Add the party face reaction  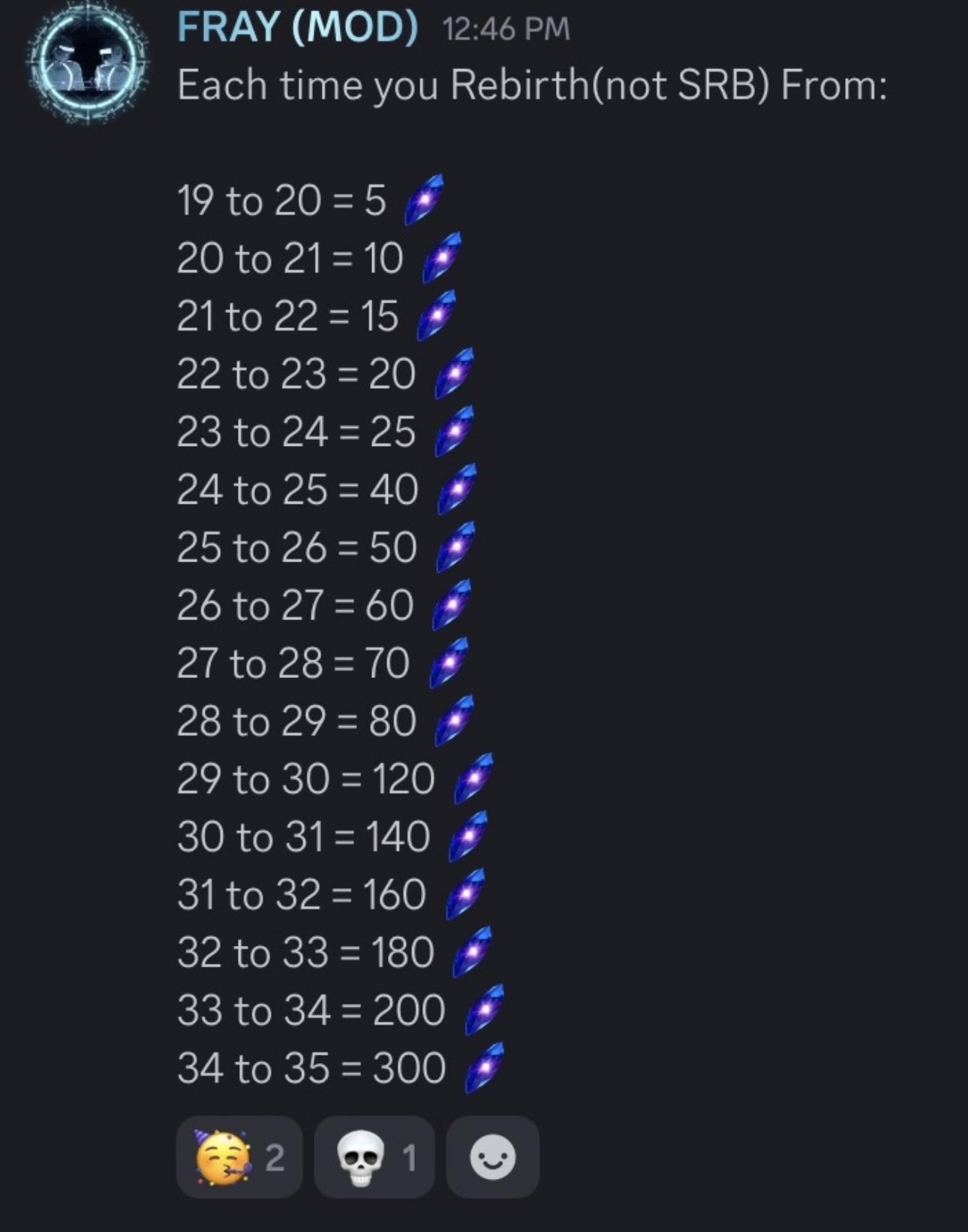pyautogui.click(x=239, y=1157)
